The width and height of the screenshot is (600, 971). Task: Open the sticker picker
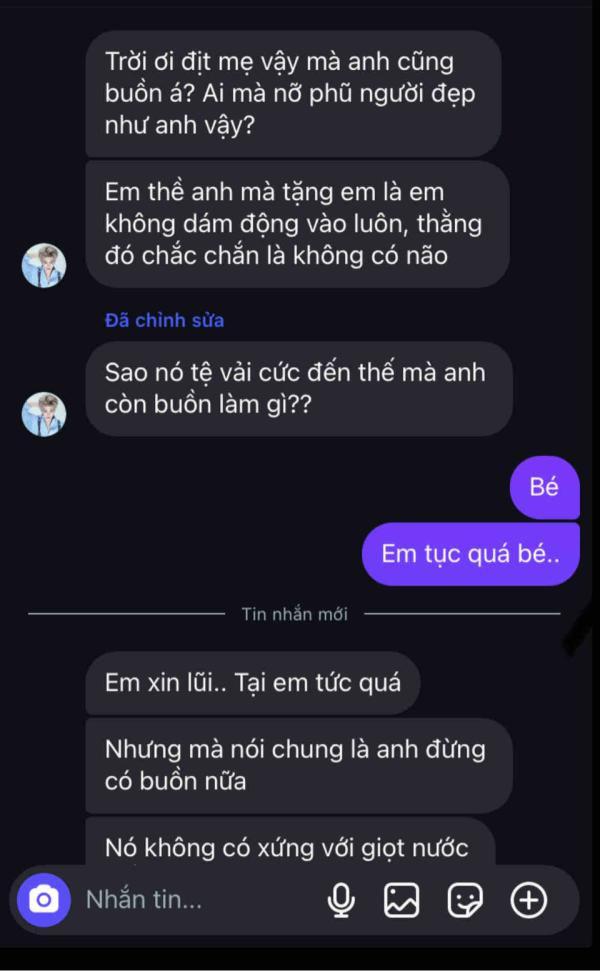click(465, 901)
